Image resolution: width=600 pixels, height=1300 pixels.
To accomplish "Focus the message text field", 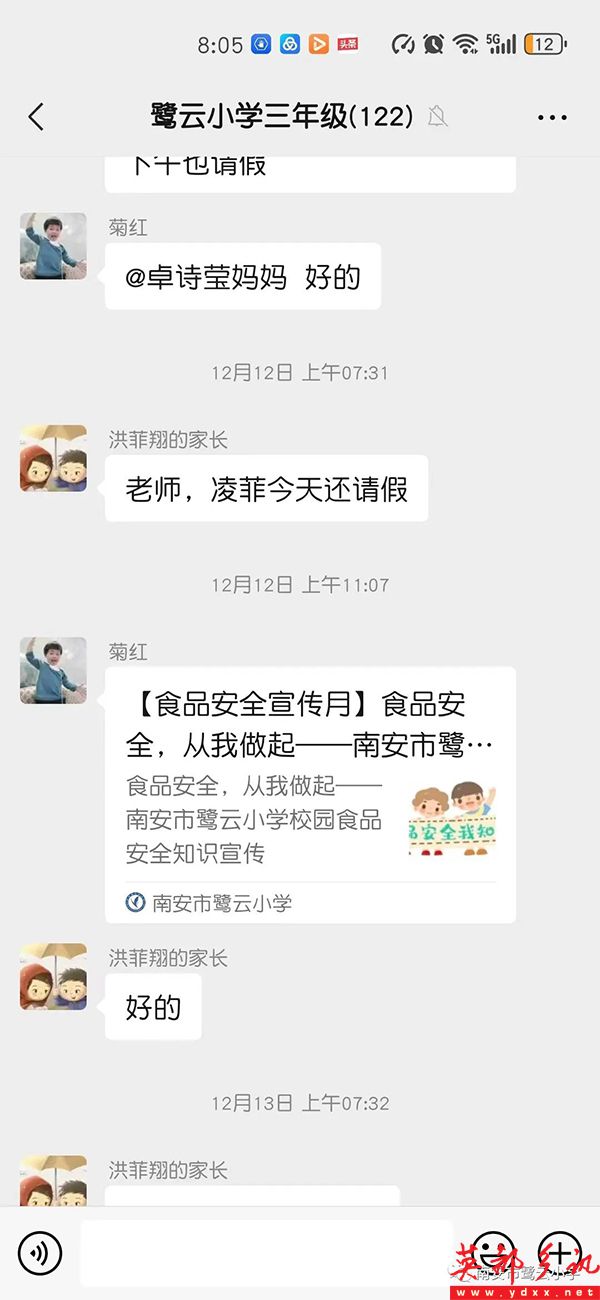I will 265,1252.
